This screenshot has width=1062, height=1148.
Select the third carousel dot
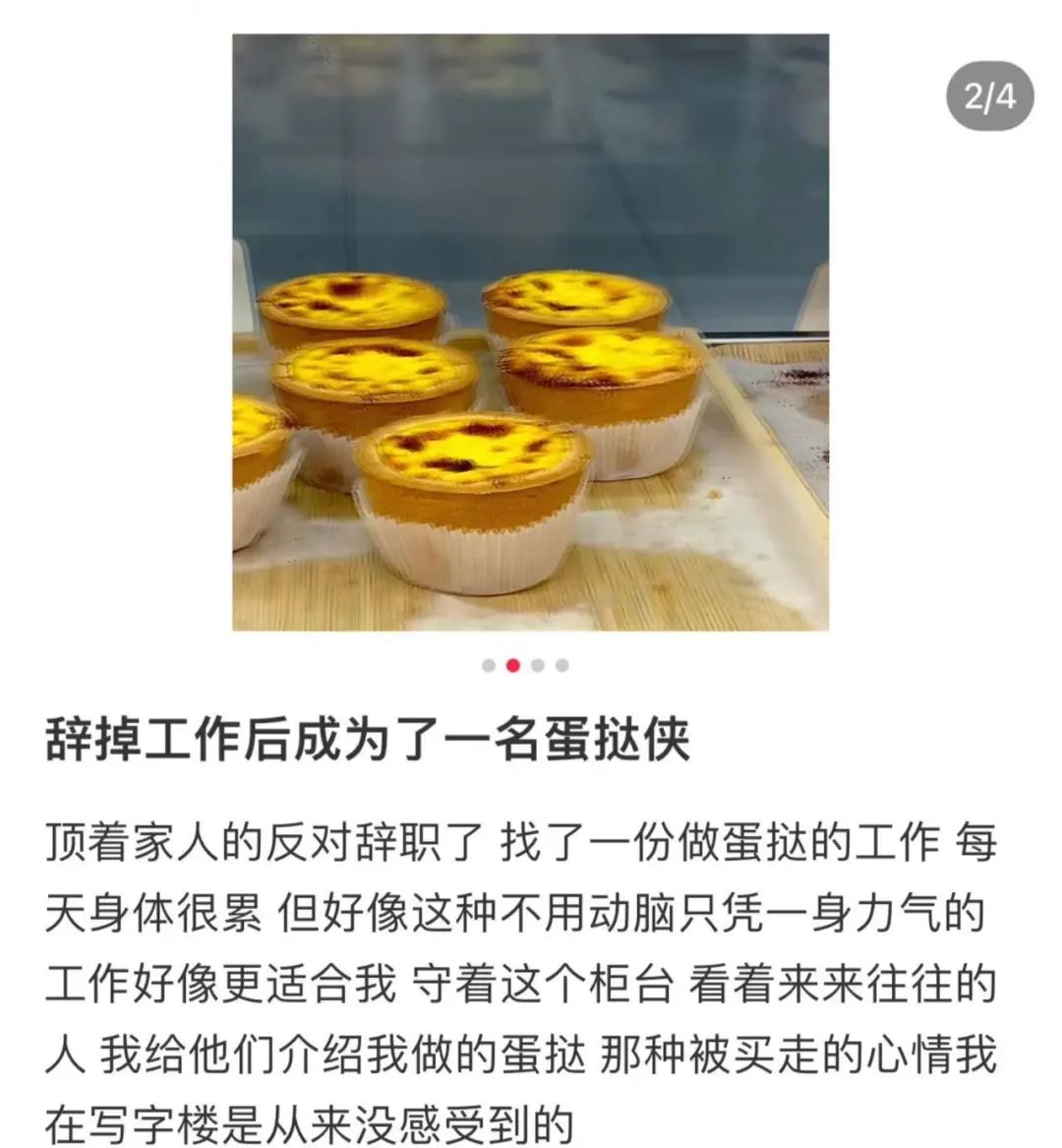point(536,665)
